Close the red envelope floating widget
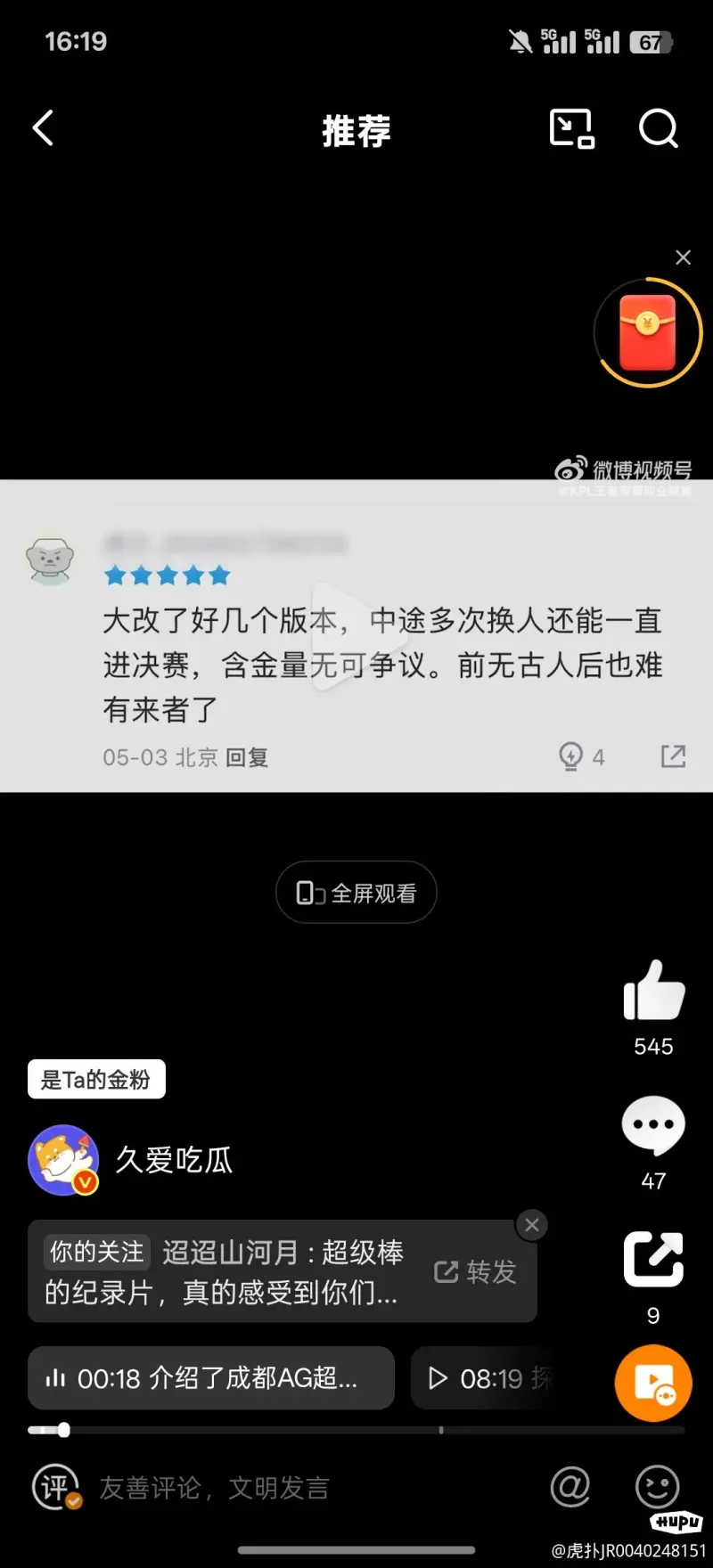Image resolution: width=713 pixels, height=1568 pixels. tap(684, 257)
